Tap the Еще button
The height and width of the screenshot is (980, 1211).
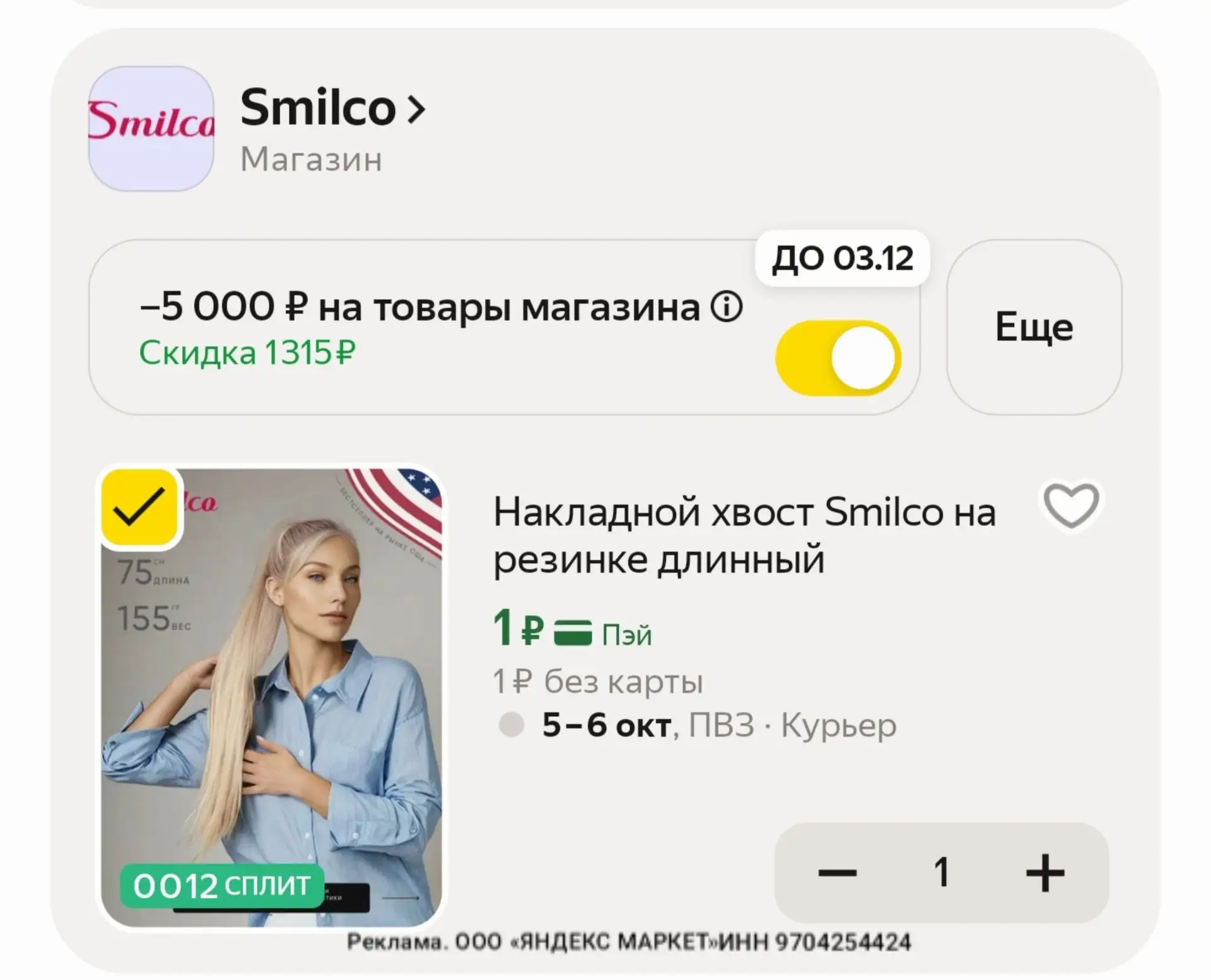pos(1034,327)
